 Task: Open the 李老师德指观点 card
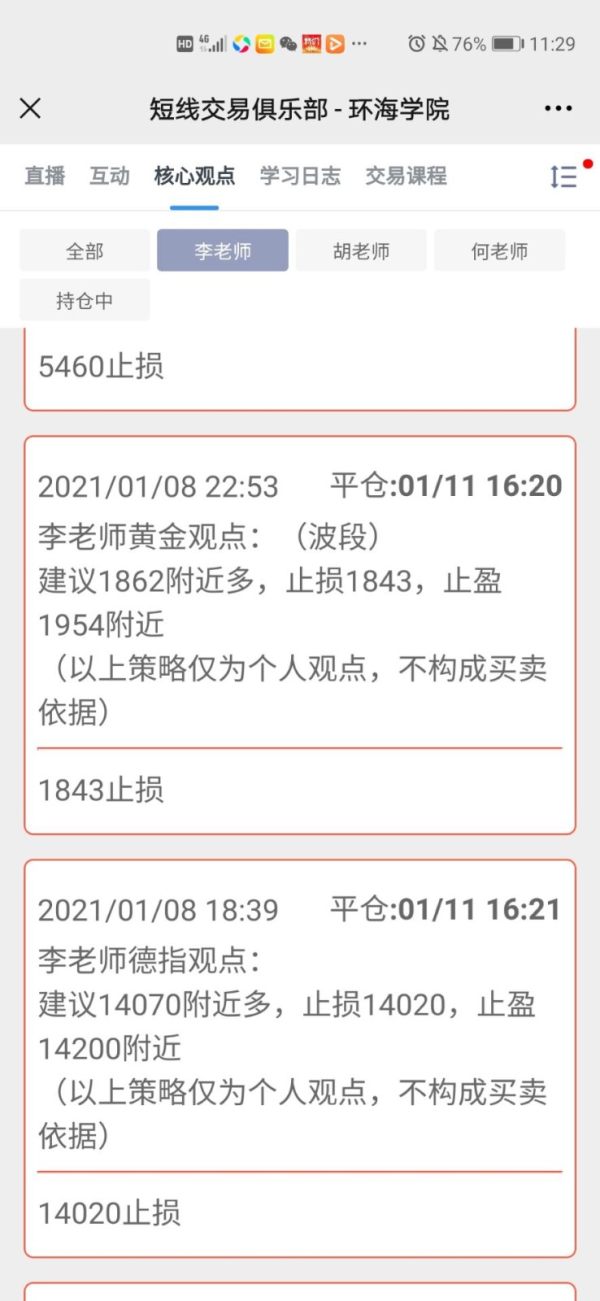pyautogui.click(x=300, y=1058)
